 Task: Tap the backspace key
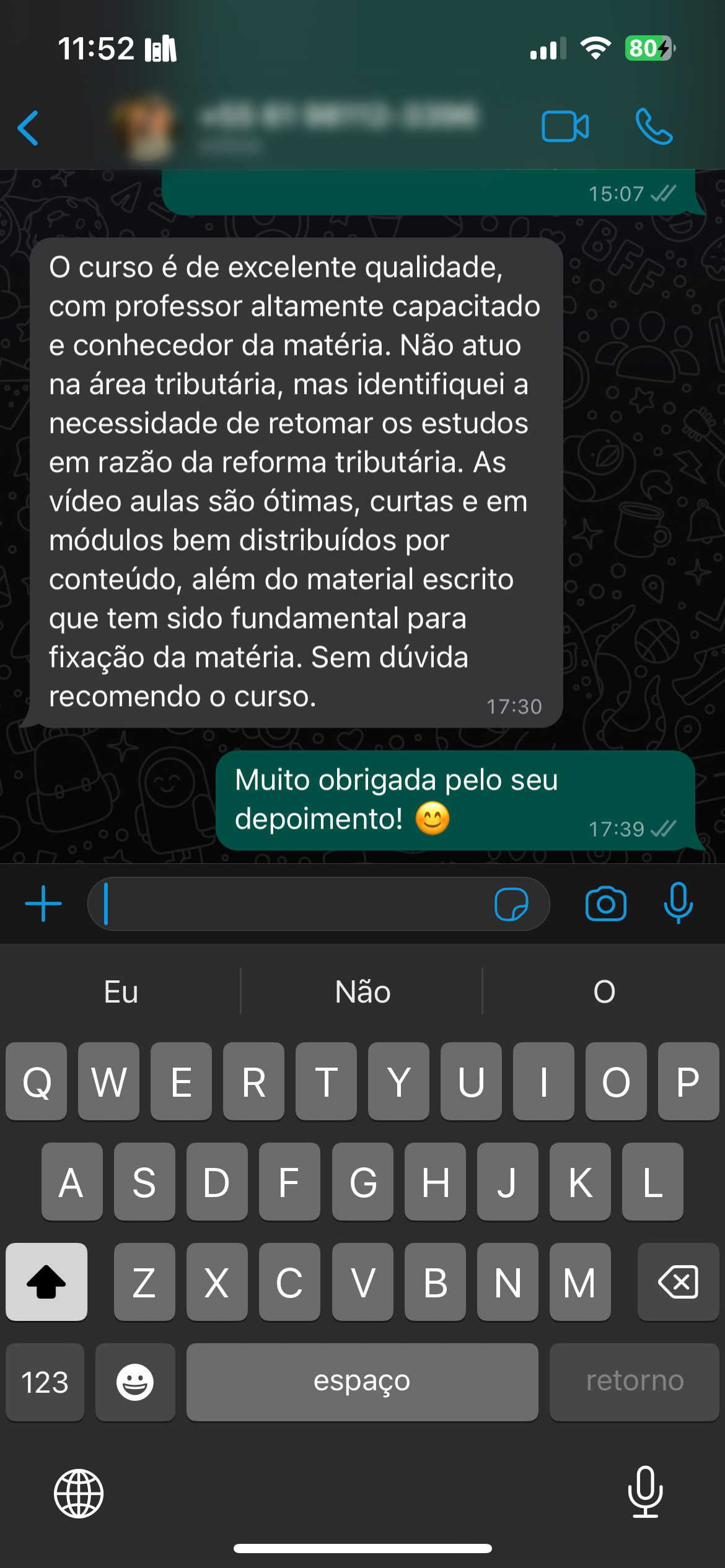[x=678, y=1281]
